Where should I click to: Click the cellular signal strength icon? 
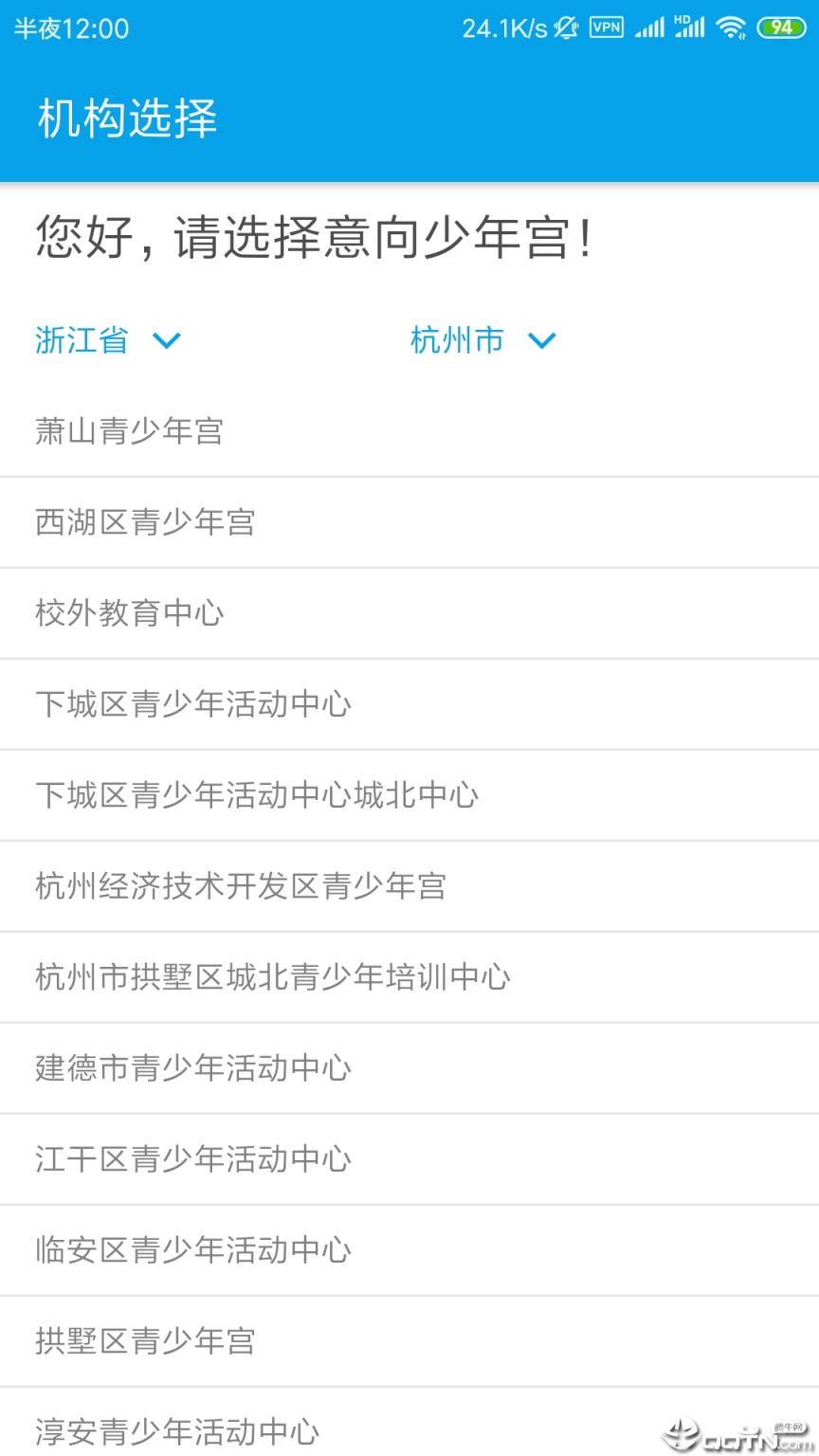coord(650,27)
